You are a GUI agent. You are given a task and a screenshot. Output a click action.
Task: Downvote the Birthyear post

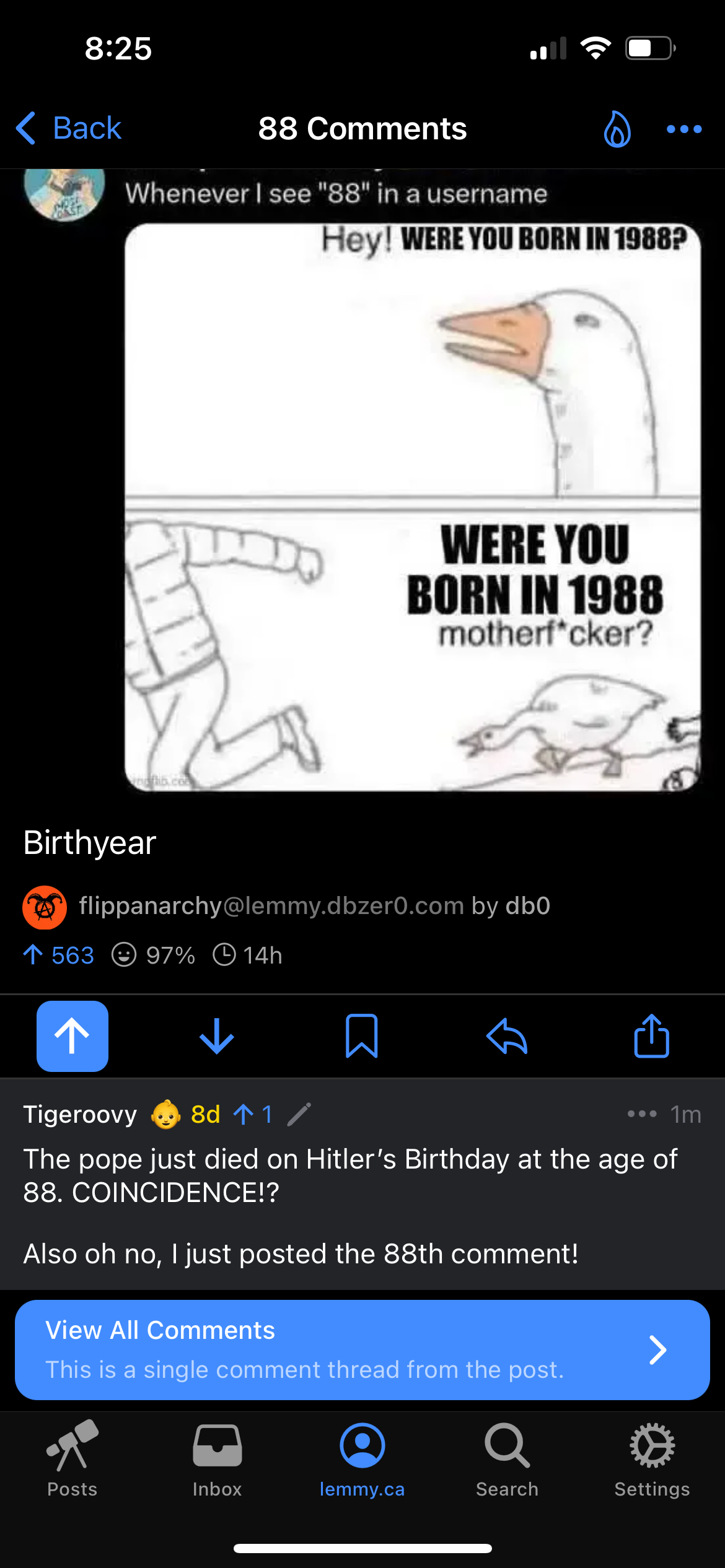217,1036
